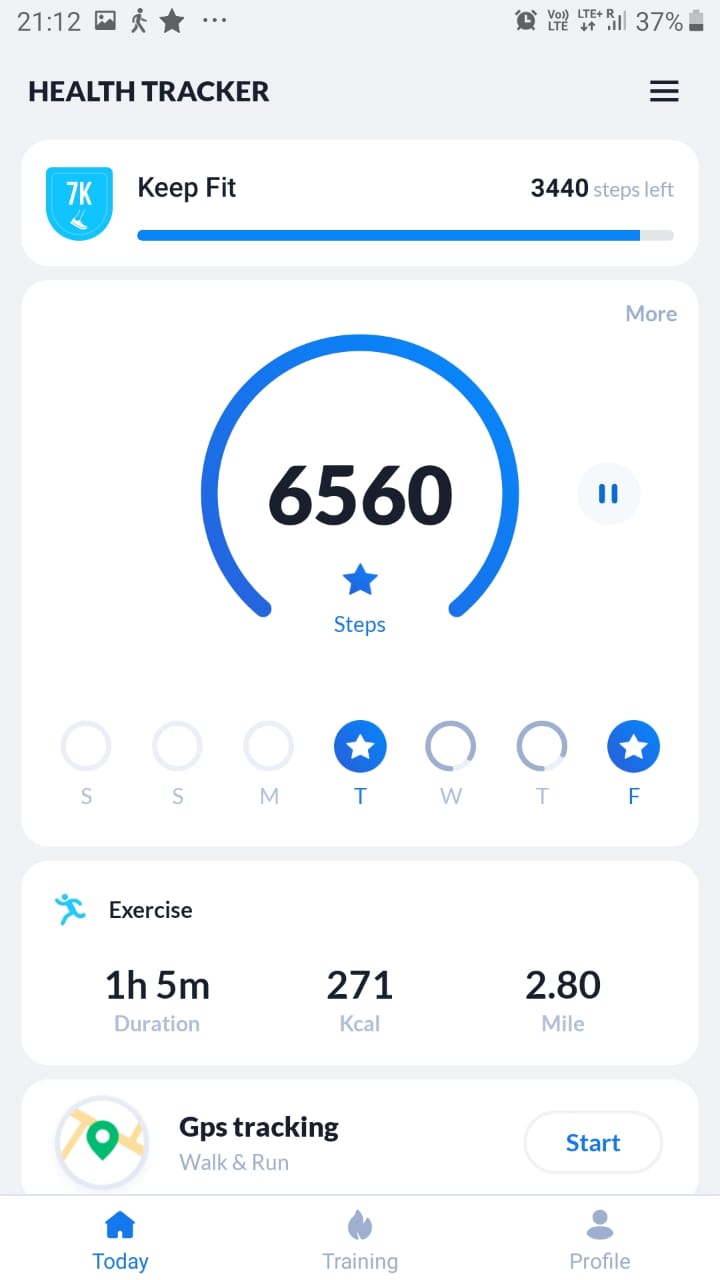This screenshot has height=1280, width=720.
Task: Open the hamburger menu
Action: click(x=664, y=91)
